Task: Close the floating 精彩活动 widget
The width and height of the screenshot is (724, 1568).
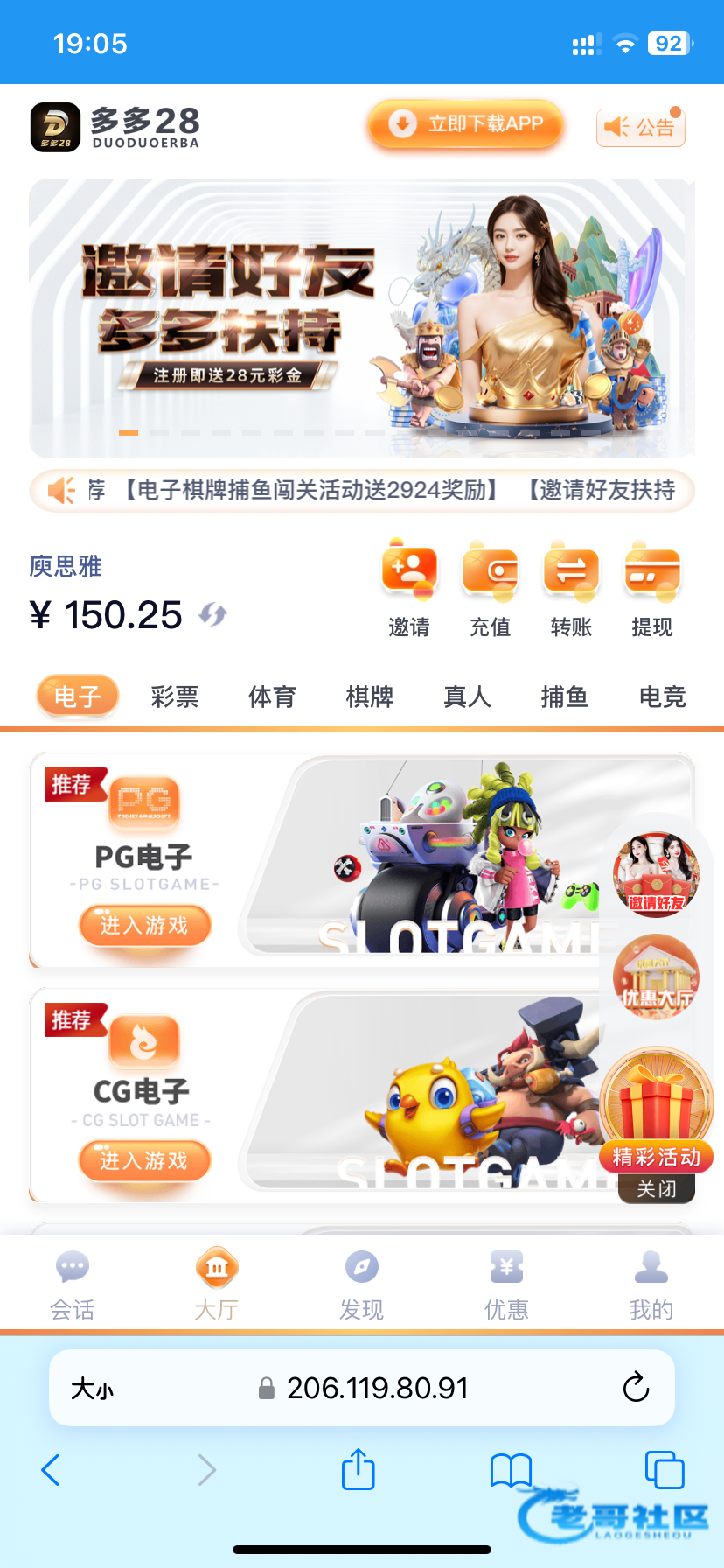Action: [657, 1188]
